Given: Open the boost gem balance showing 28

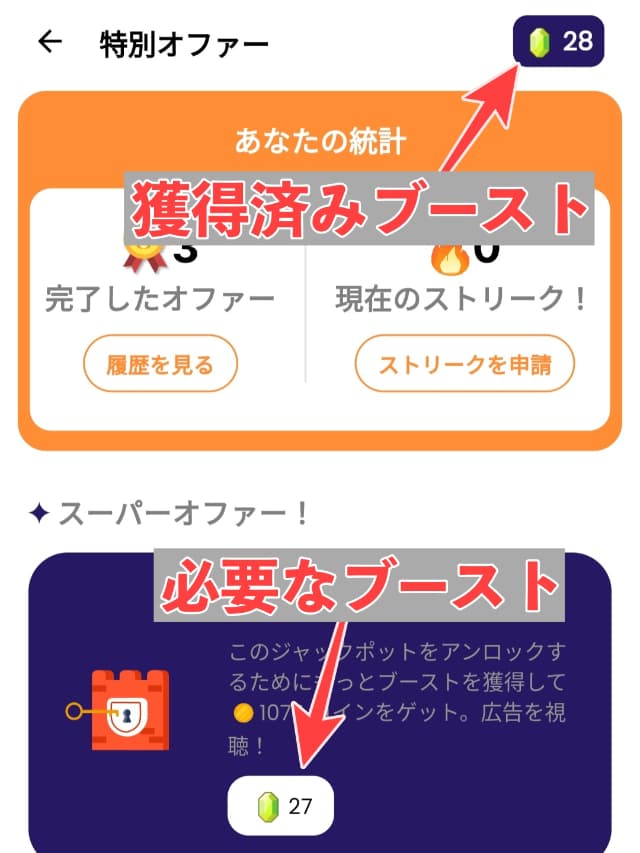Looking at the screenshot, I should coord(559,41).
